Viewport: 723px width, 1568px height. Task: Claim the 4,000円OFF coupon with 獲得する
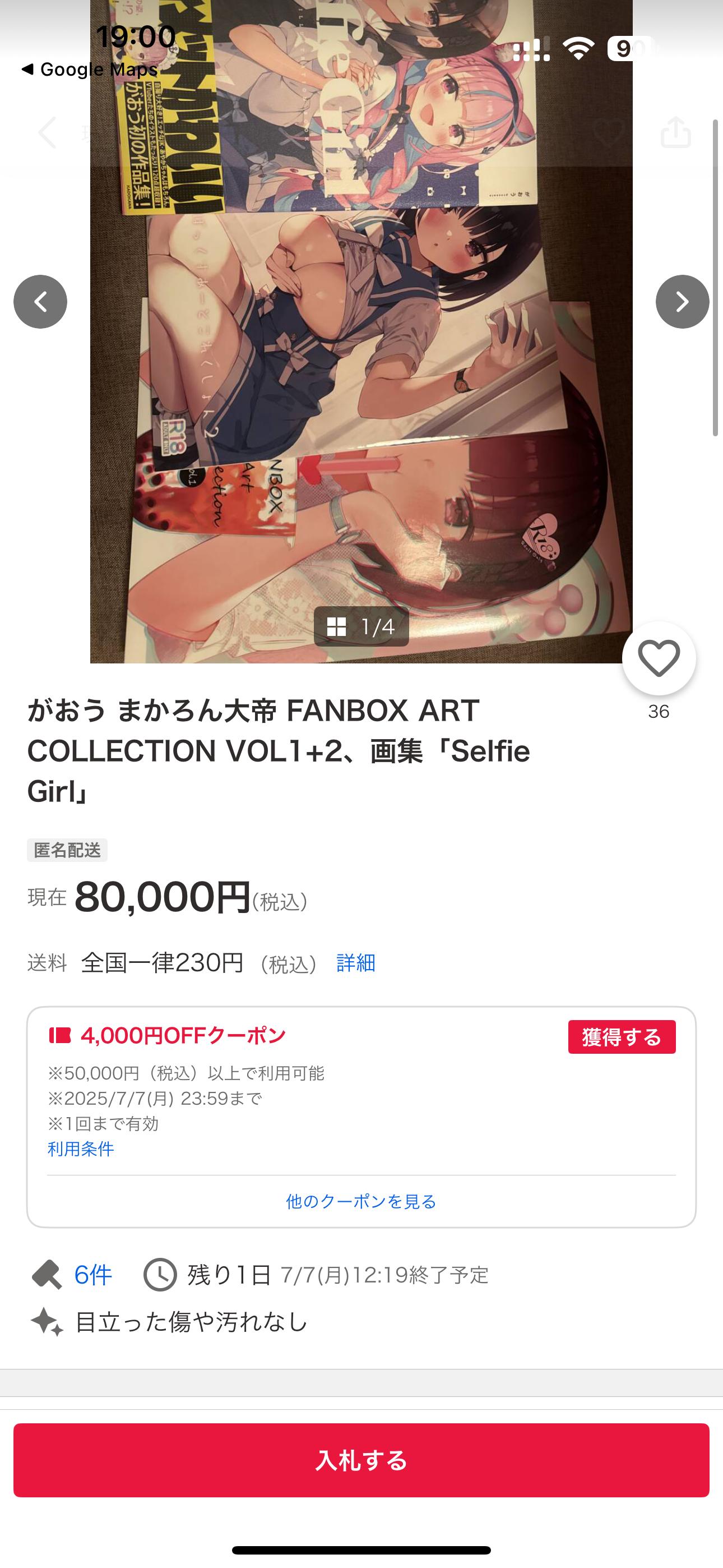click(622, 1036)
